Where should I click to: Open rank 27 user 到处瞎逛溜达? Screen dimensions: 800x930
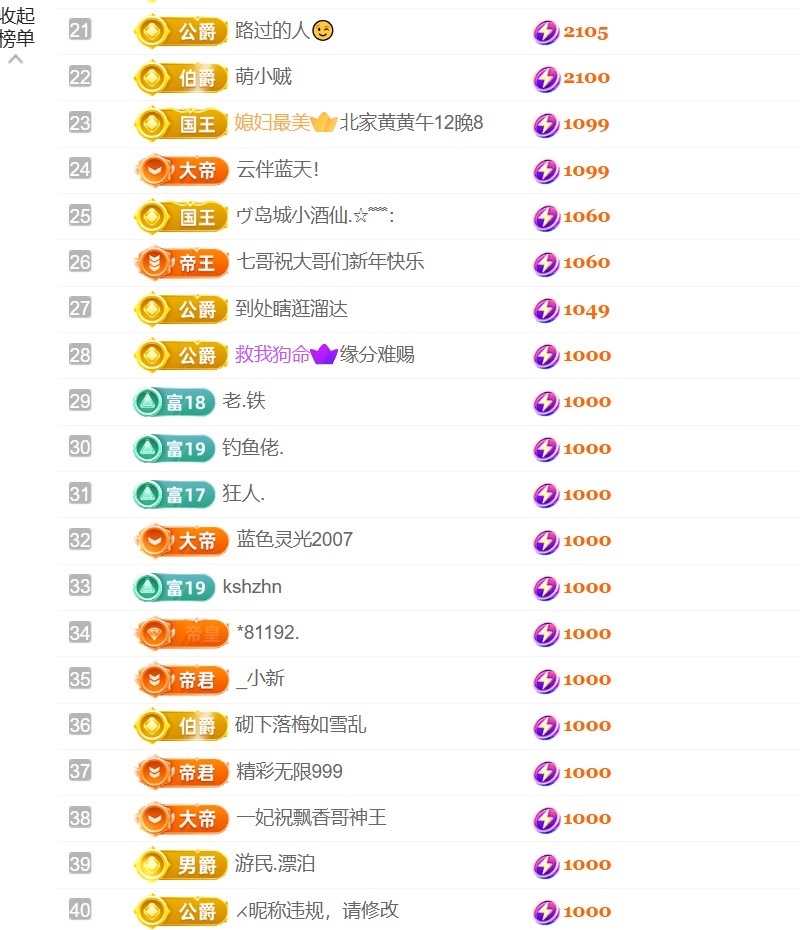291,309
